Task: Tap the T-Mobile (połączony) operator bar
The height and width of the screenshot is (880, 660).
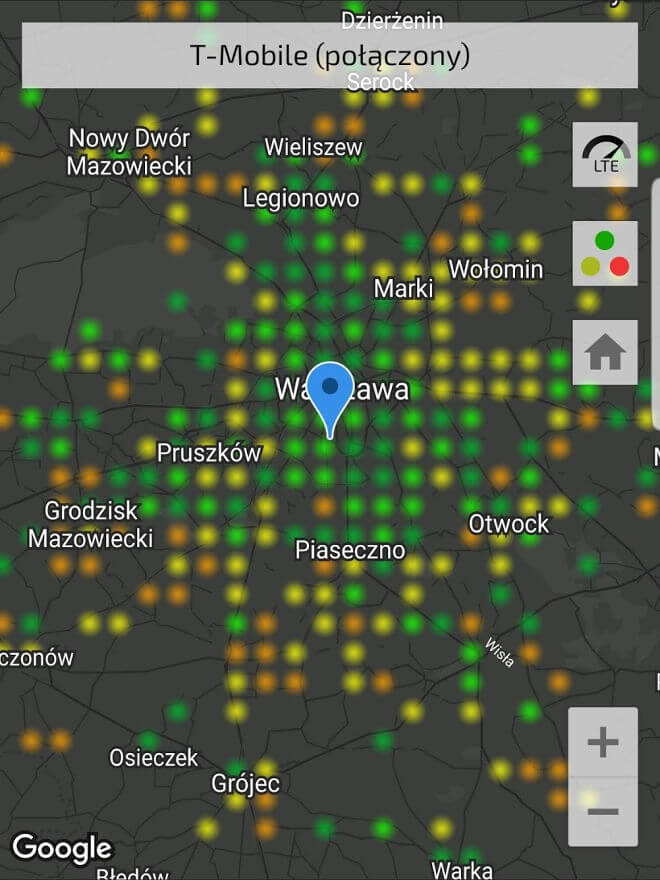Action: coord(329,55)
